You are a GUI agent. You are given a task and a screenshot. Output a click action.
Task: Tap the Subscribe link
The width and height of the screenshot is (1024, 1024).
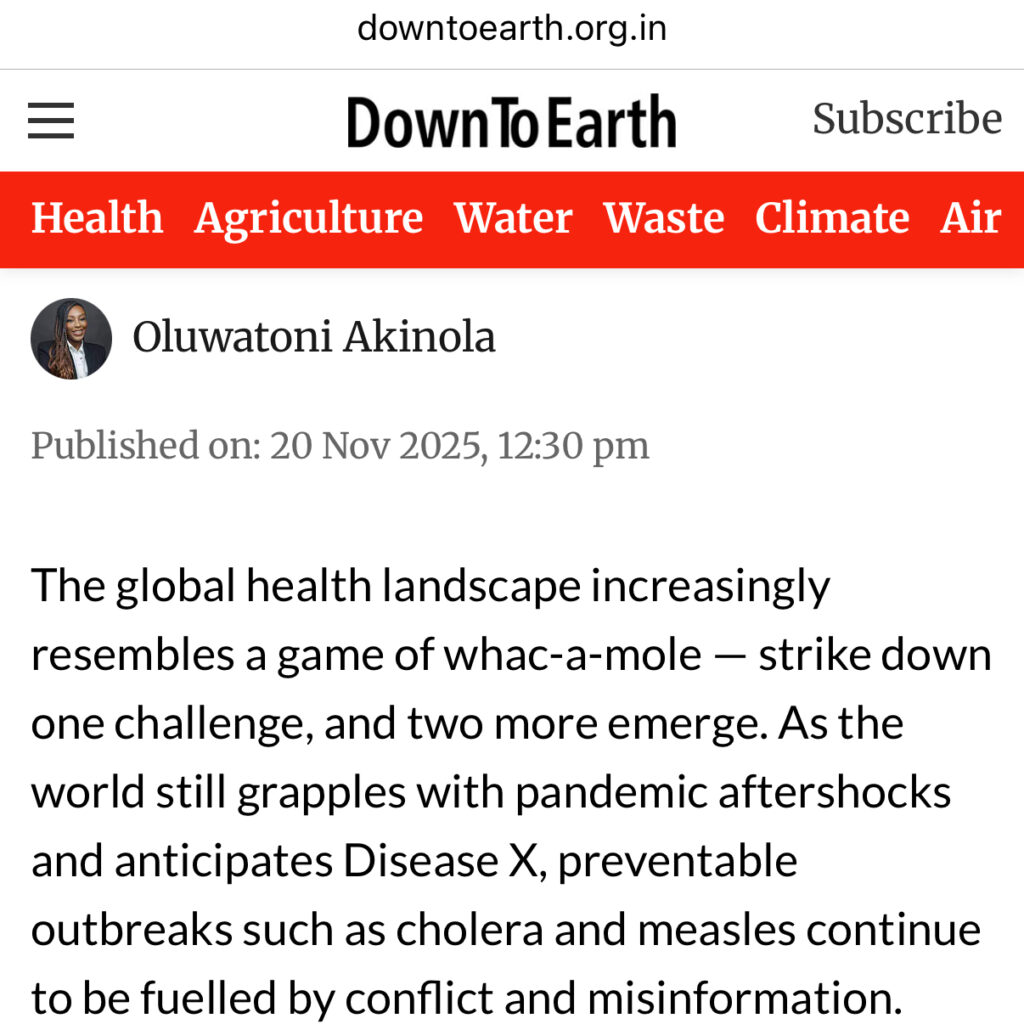coord(906,119)
